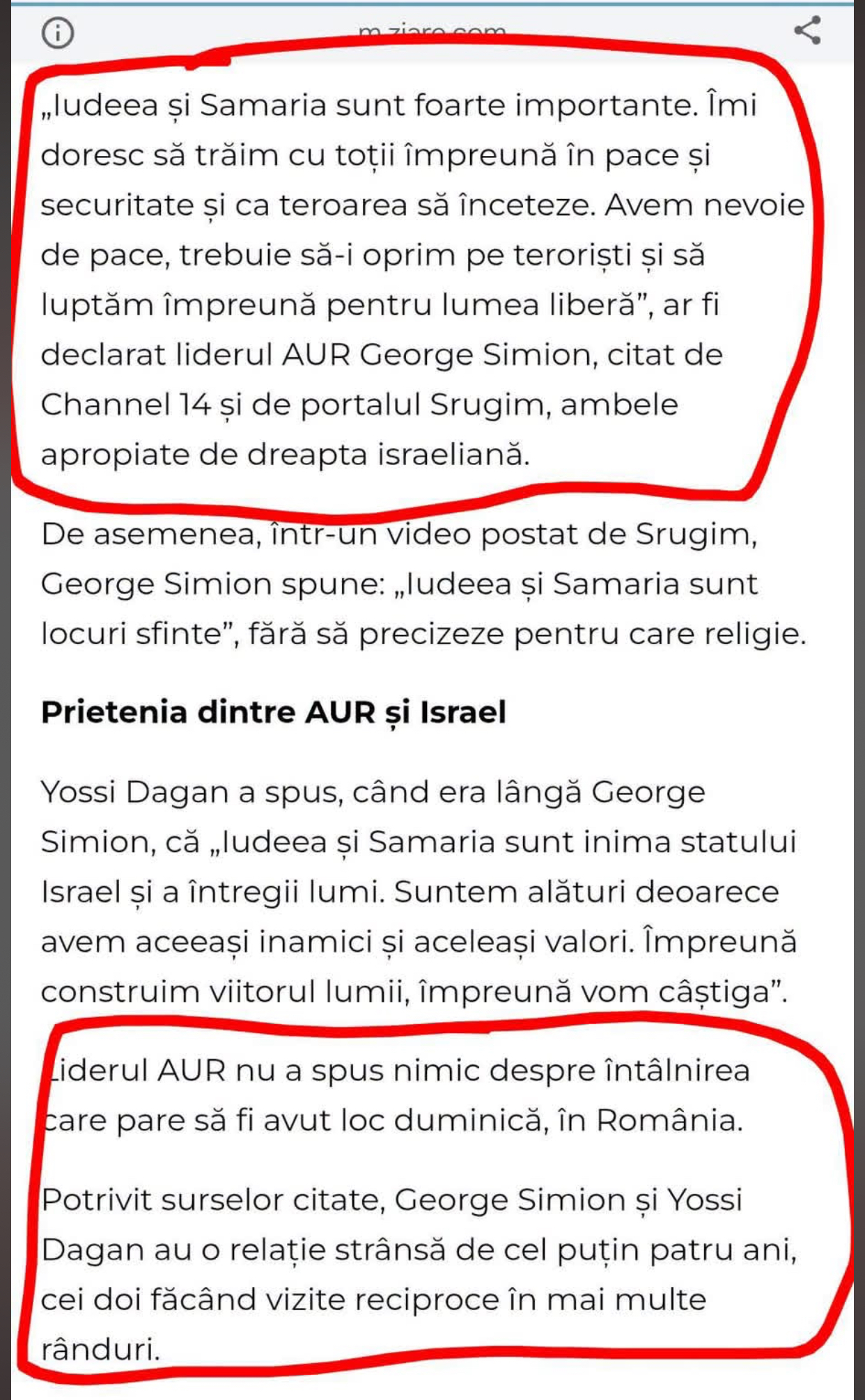Share this article page
This screenshot has width=865, height=1400.
coord(807,31)
